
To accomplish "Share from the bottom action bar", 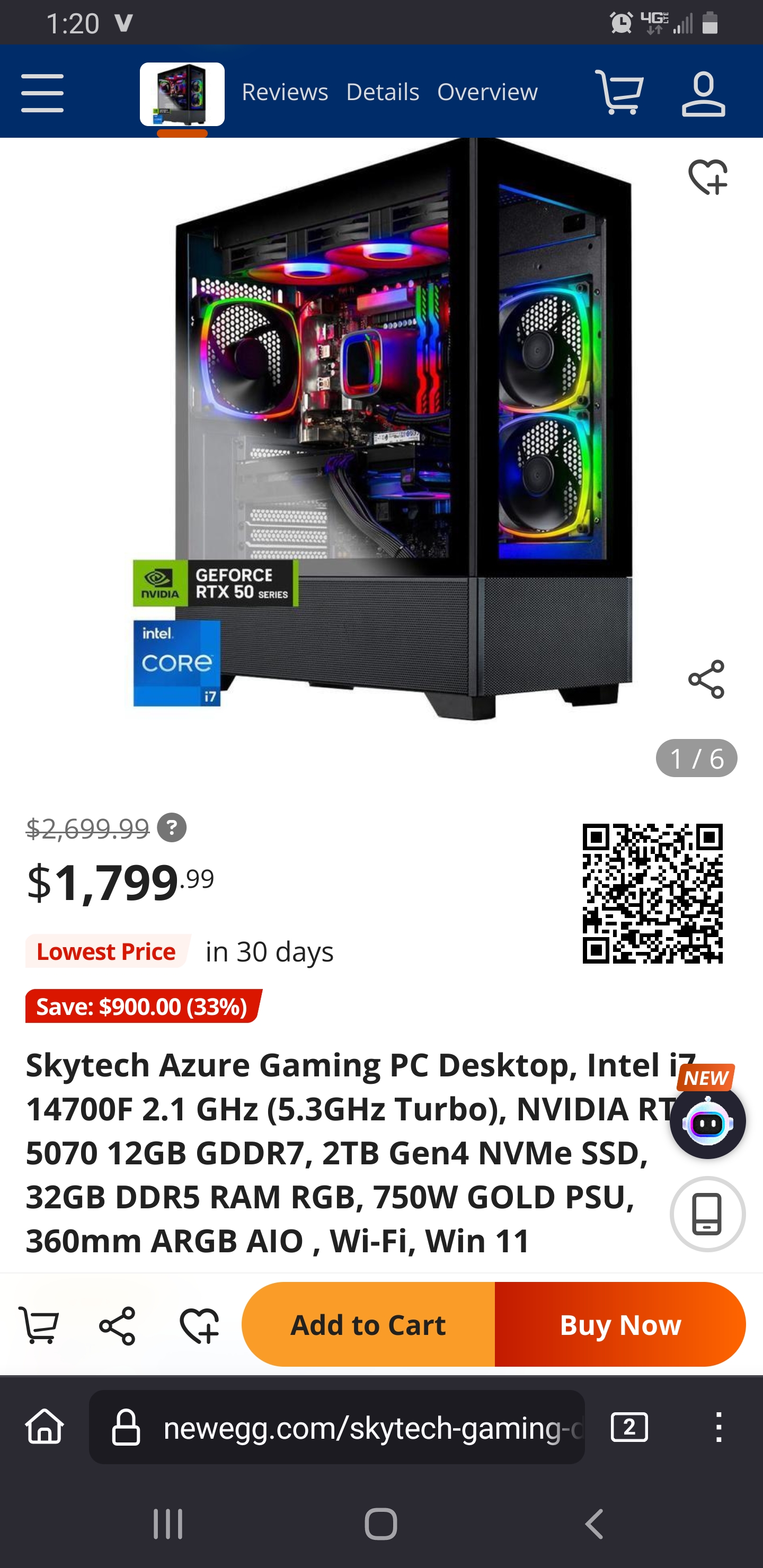I will (118, 1325).
